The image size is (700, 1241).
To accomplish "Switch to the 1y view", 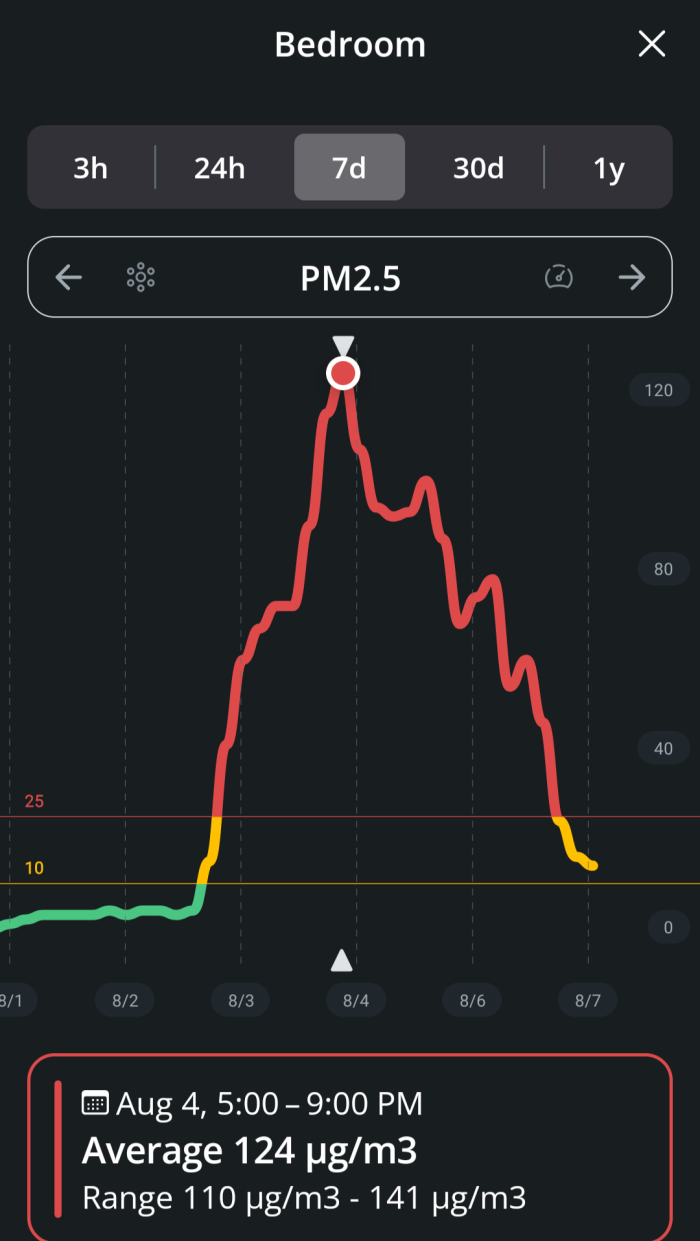I will click(x=608, y=168).
